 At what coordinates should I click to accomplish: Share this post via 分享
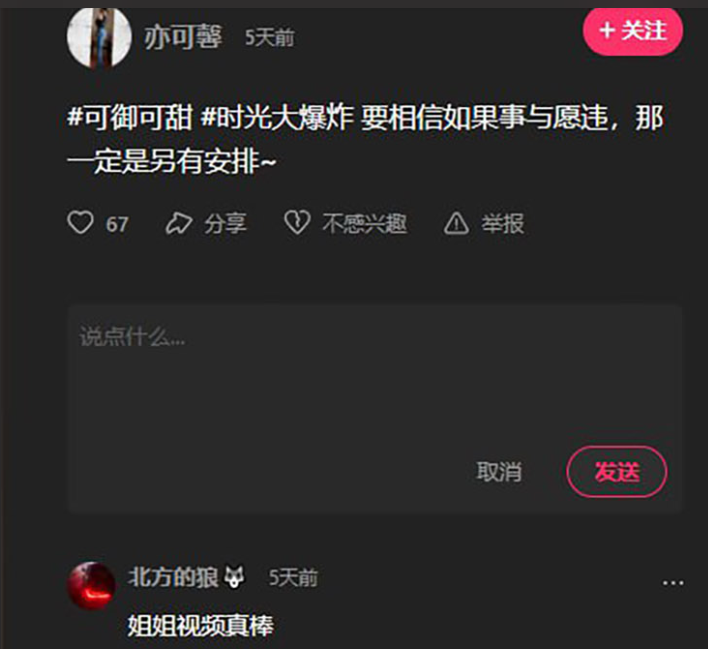[206, 223]
